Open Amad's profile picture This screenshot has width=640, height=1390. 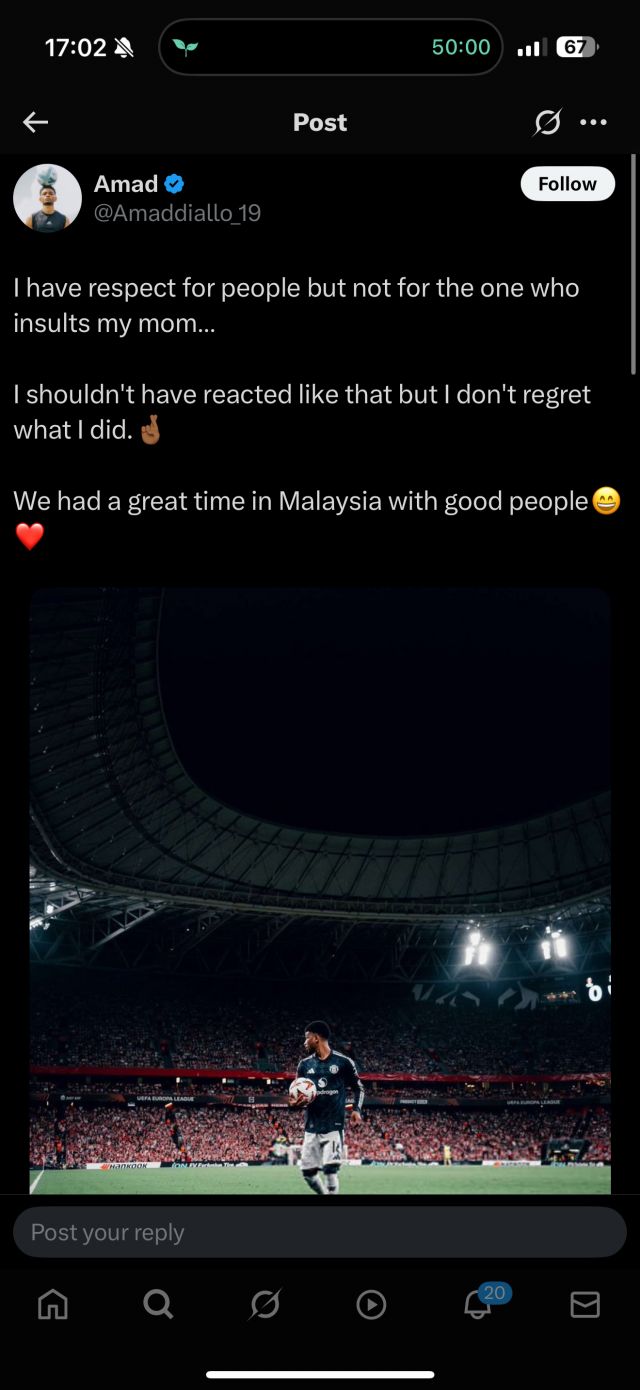pos(47,198)
